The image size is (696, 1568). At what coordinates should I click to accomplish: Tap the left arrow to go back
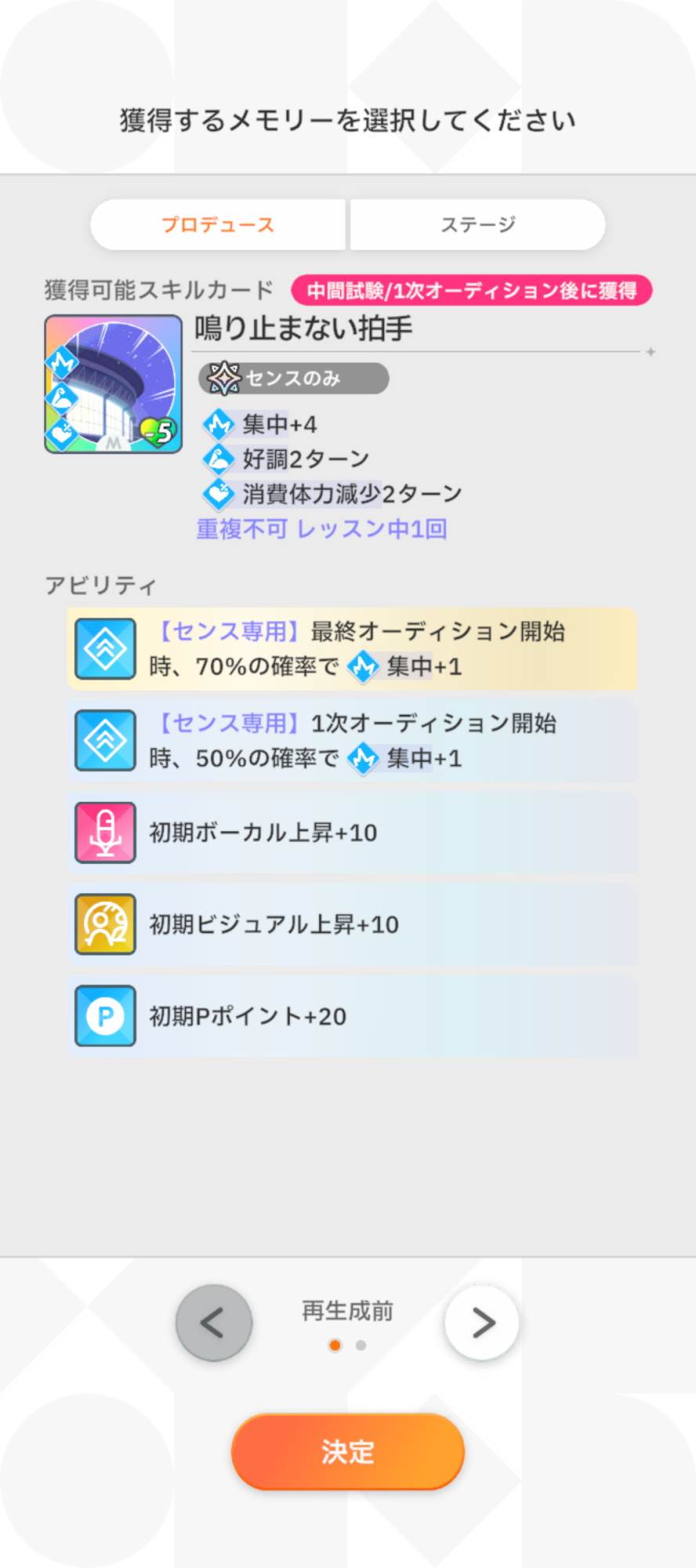coord(214,1323)
